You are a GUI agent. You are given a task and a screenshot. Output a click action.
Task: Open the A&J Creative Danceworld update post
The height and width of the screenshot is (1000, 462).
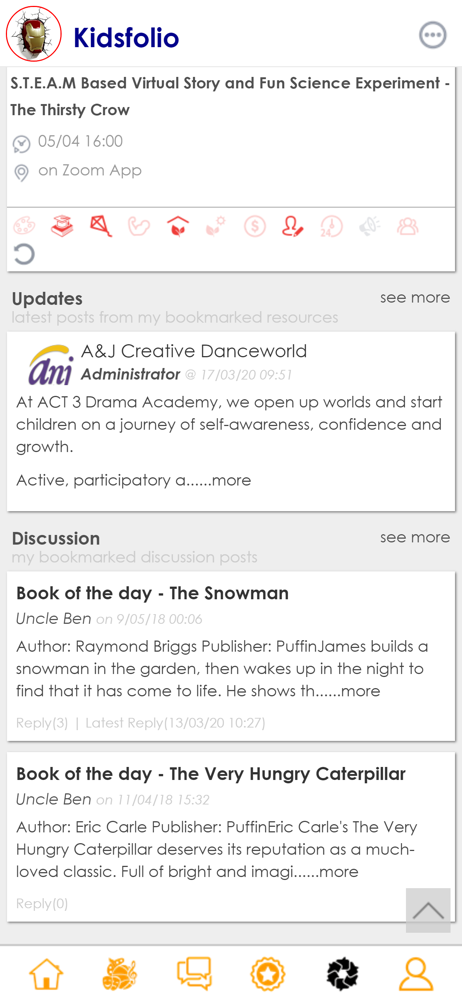click(231, 421)
